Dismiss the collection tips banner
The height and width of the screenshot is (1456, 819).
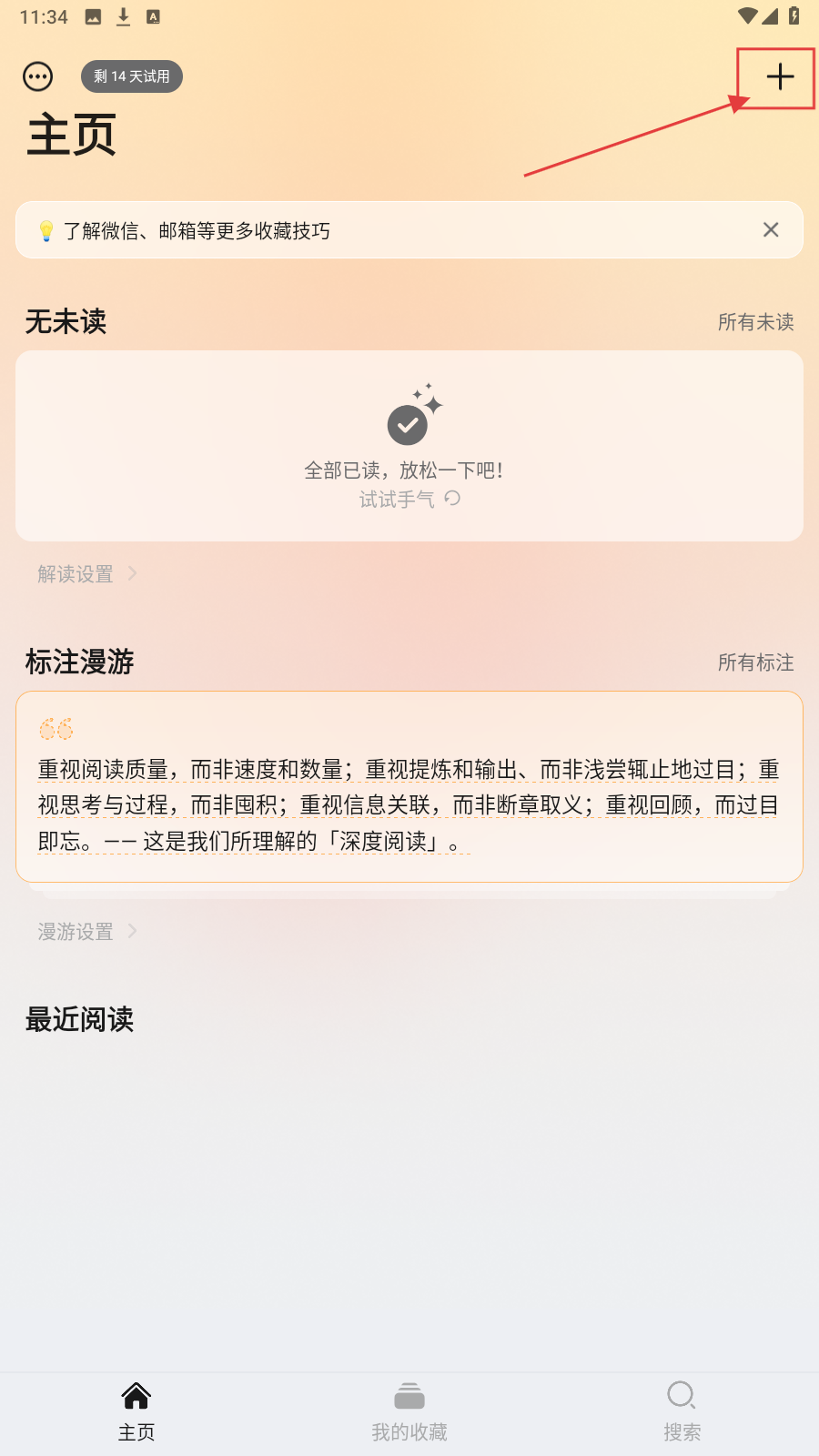[771, 230]
